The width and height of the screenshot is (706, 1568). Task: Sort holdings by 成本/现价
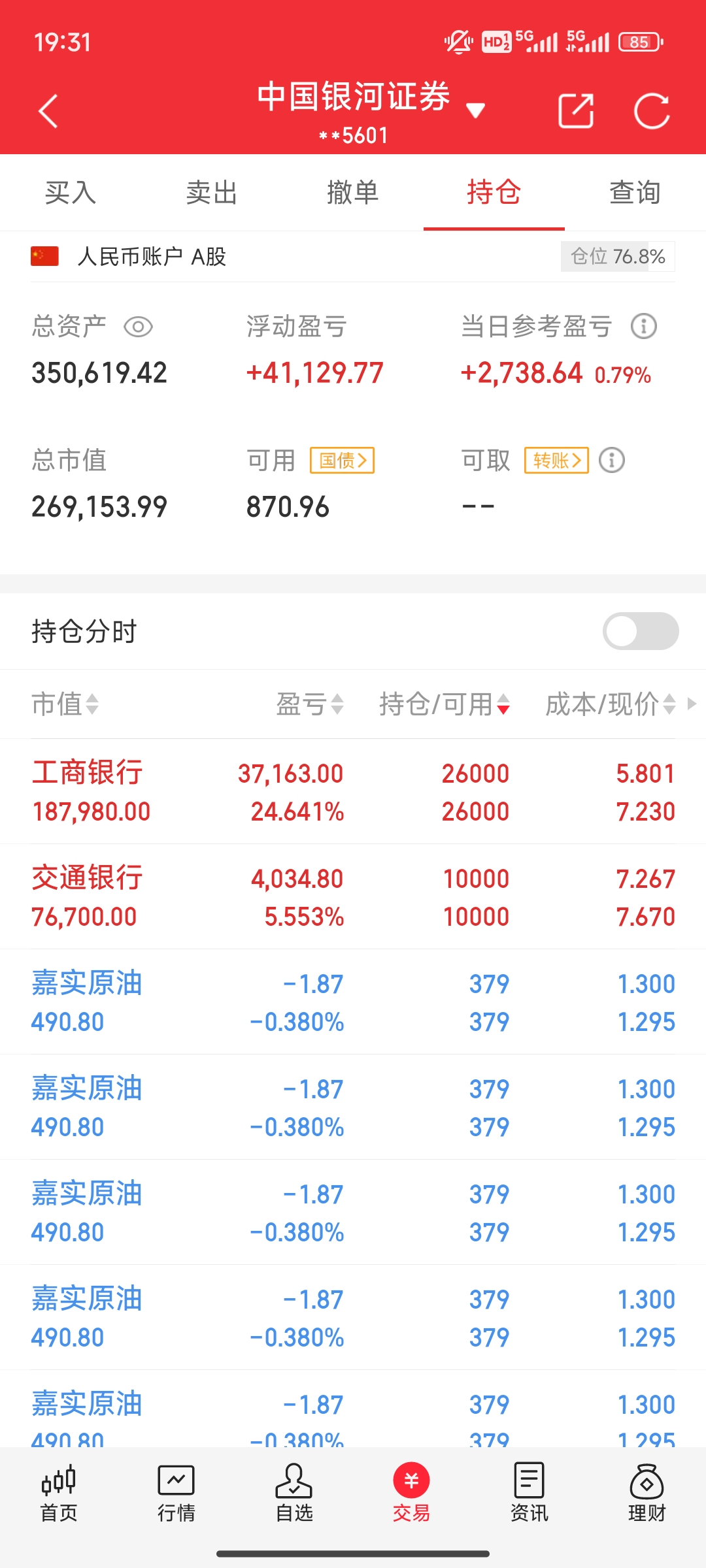610,704
